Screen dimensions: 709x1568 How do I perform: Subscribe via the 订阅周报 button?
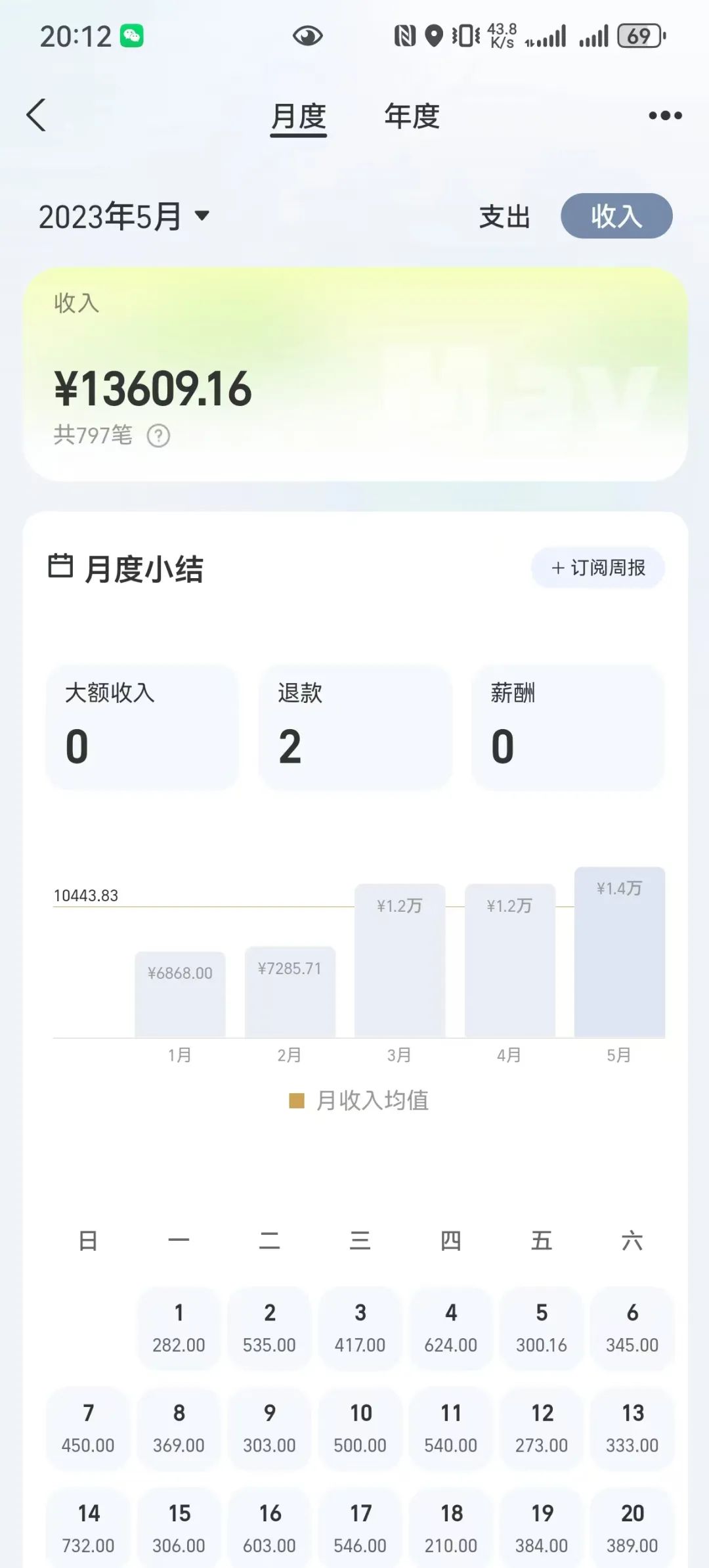click(x=598, y=568)
